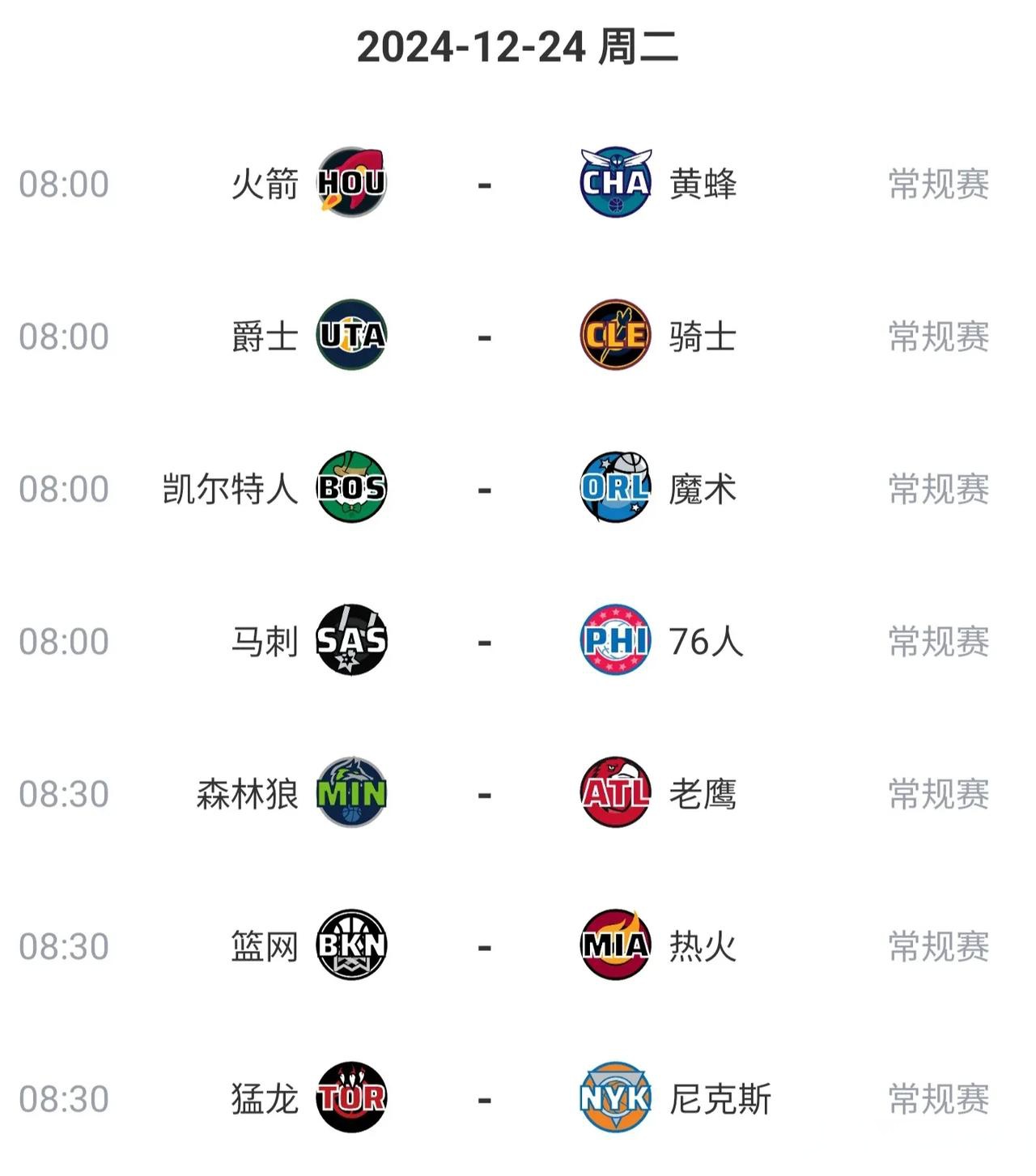
Task: Select the Celtics BOS logo
Action: click(353, 486)
